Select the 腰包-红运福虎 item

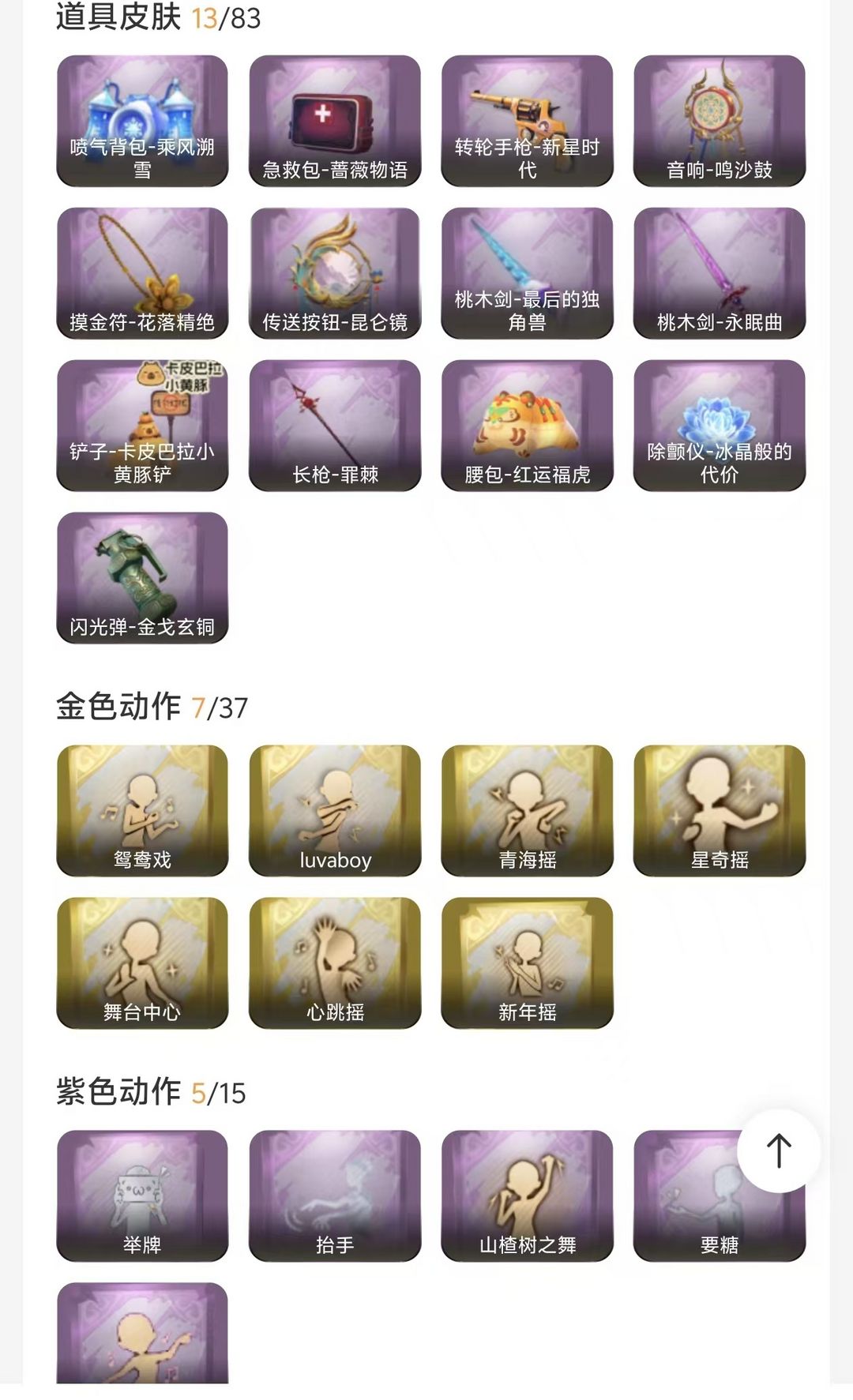pyautogui.click(x=527, y=426)
